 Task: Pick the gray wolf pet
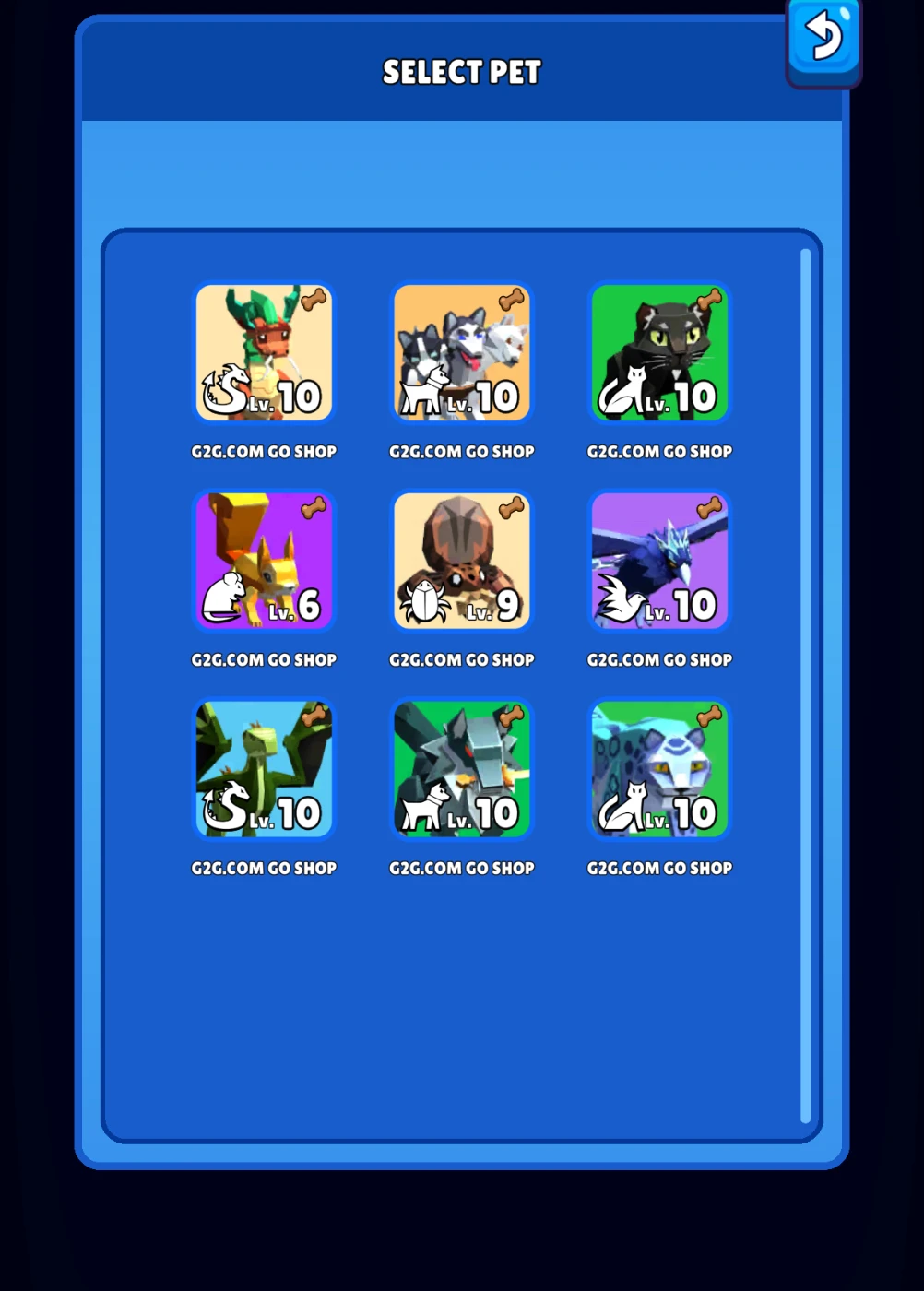click(x=461, y=769)
